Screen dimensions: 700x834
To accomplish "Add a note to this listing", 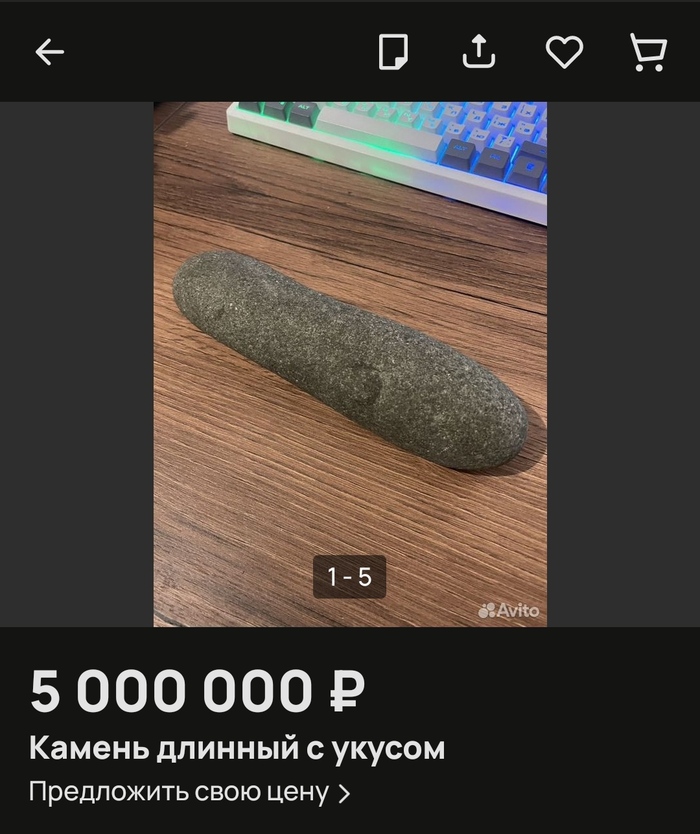I will click(x=393, y=52).
